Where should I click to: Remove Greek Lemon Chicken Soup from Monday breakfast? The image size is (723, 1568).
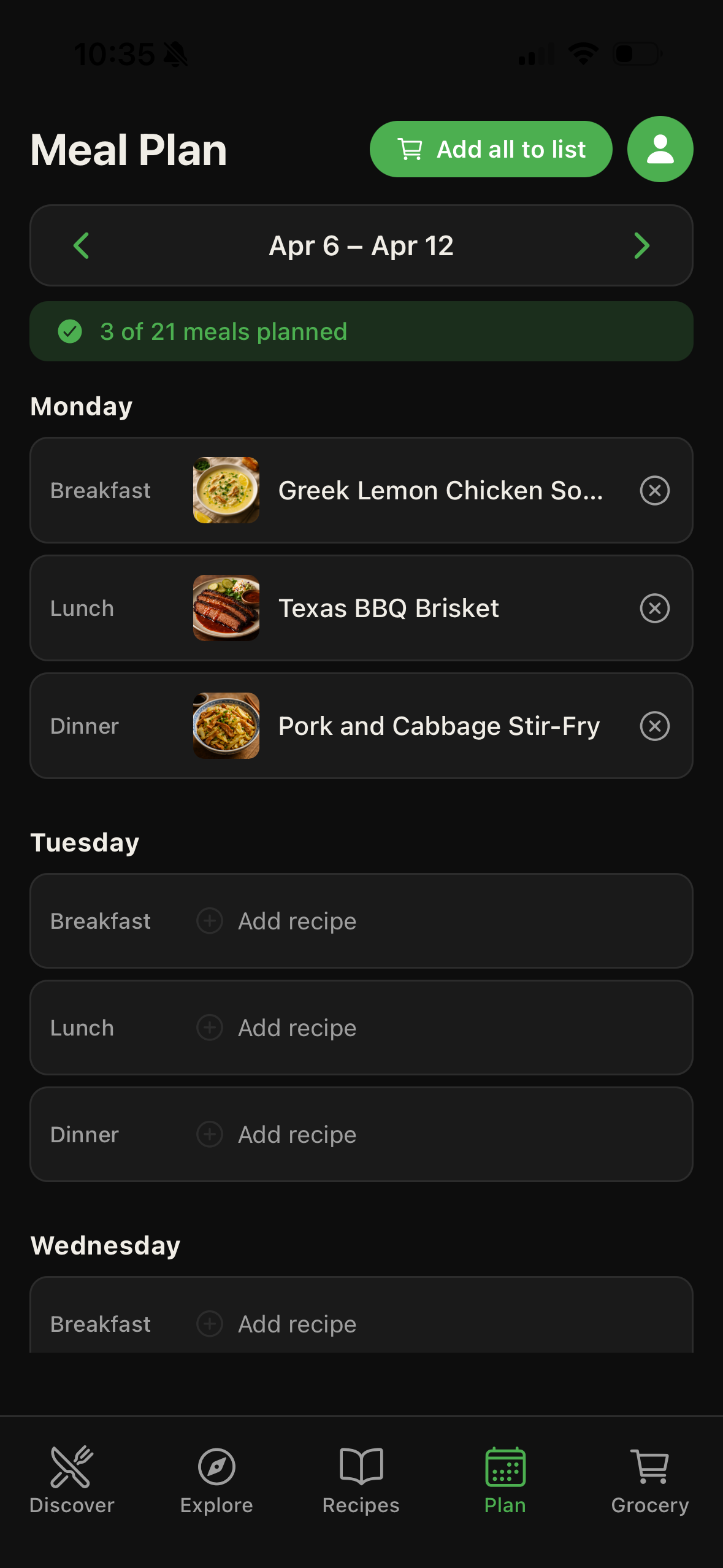[654, 490]
